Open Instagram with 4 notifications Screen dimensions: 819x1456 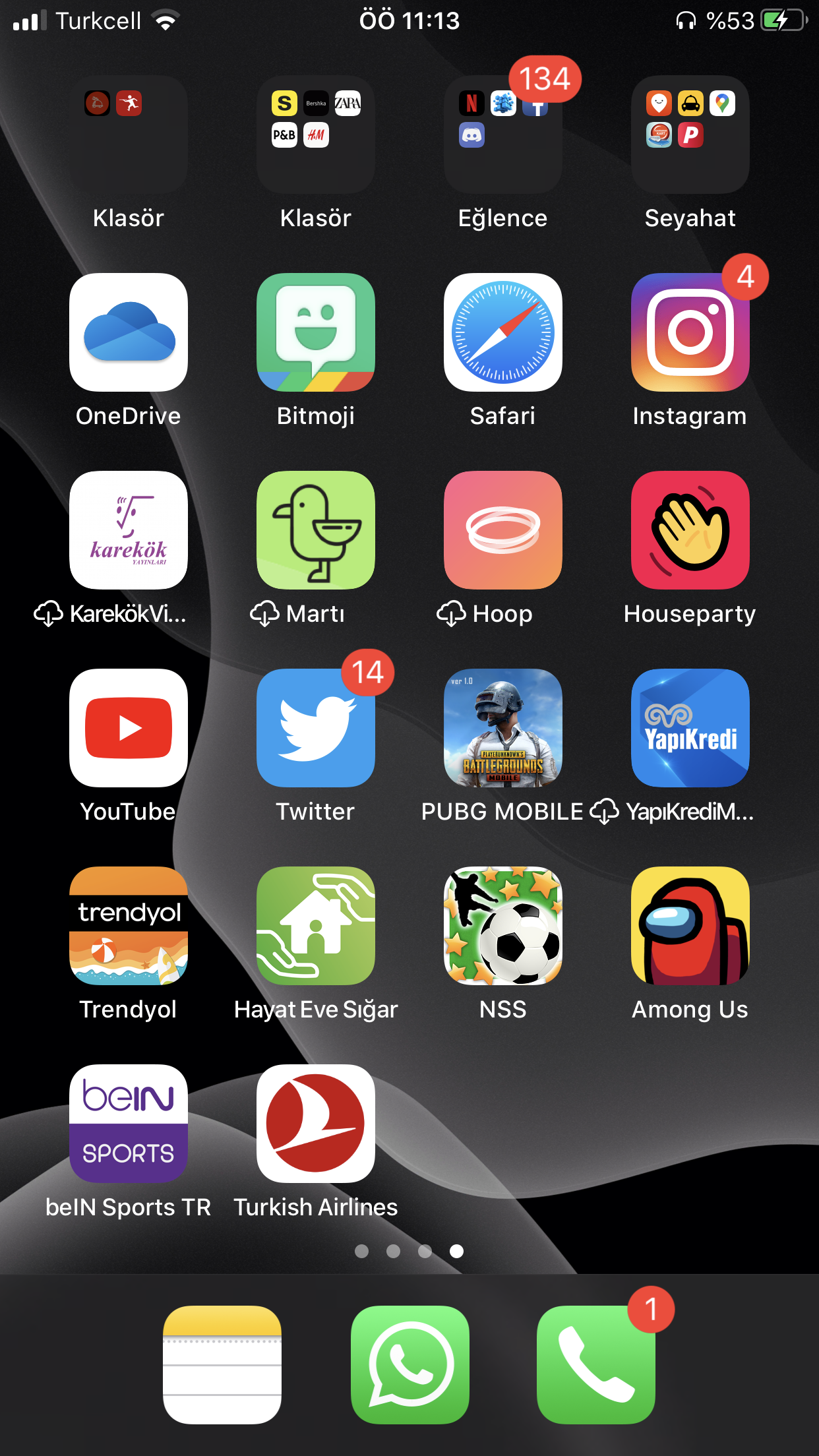690,332
